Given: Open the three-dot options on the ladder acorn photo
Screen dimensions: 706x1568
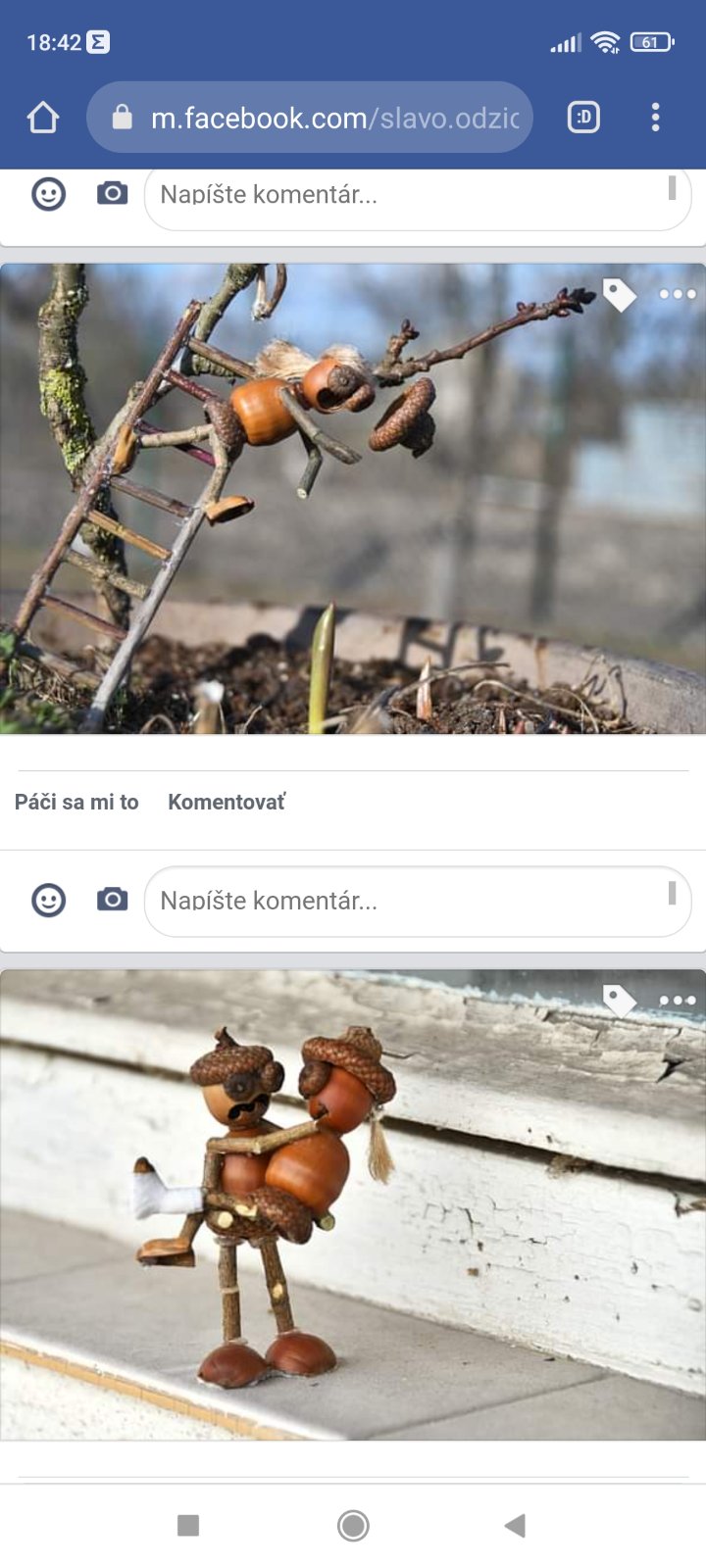Looking at the screenshot, I should pyautogui.click(x=677, y=294).
